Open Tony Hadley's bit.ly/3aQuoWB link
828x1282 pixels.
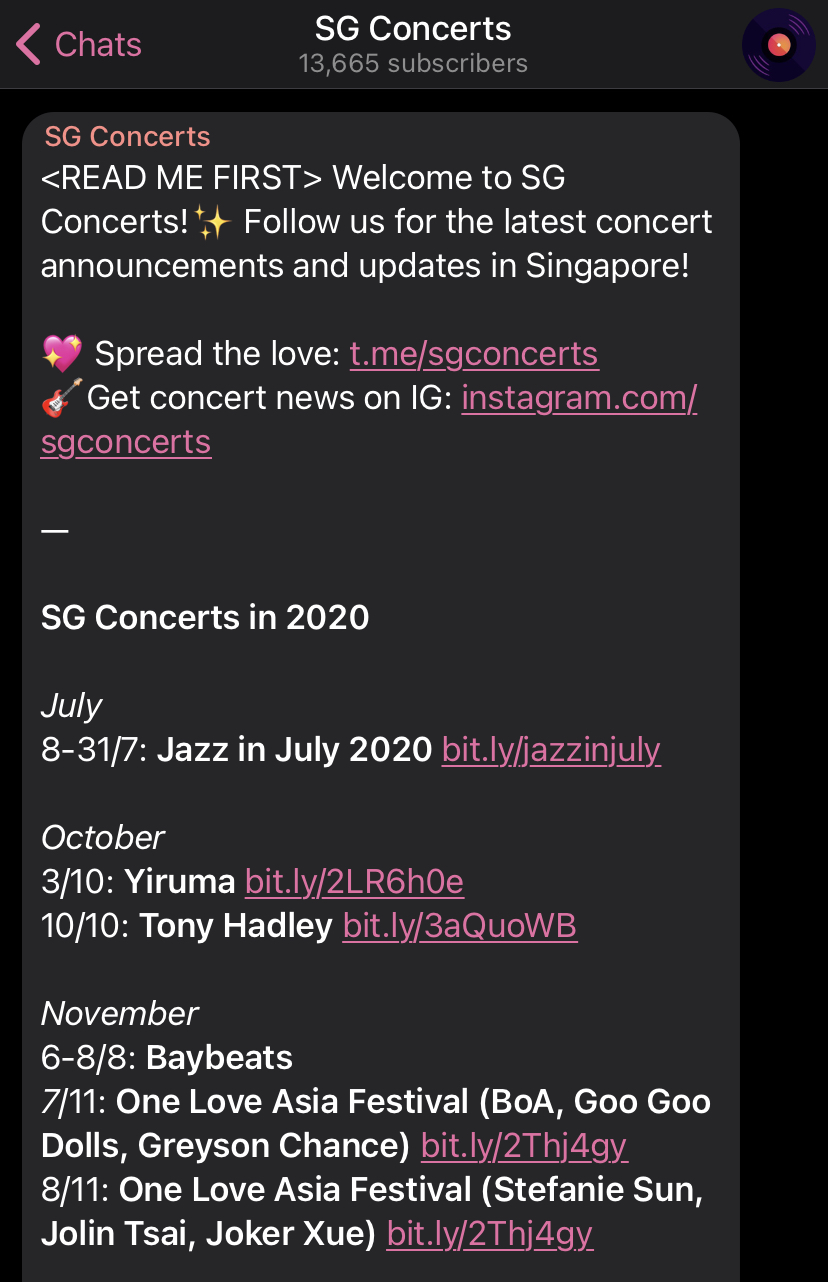pyautogui.click(x=460, y=926)
